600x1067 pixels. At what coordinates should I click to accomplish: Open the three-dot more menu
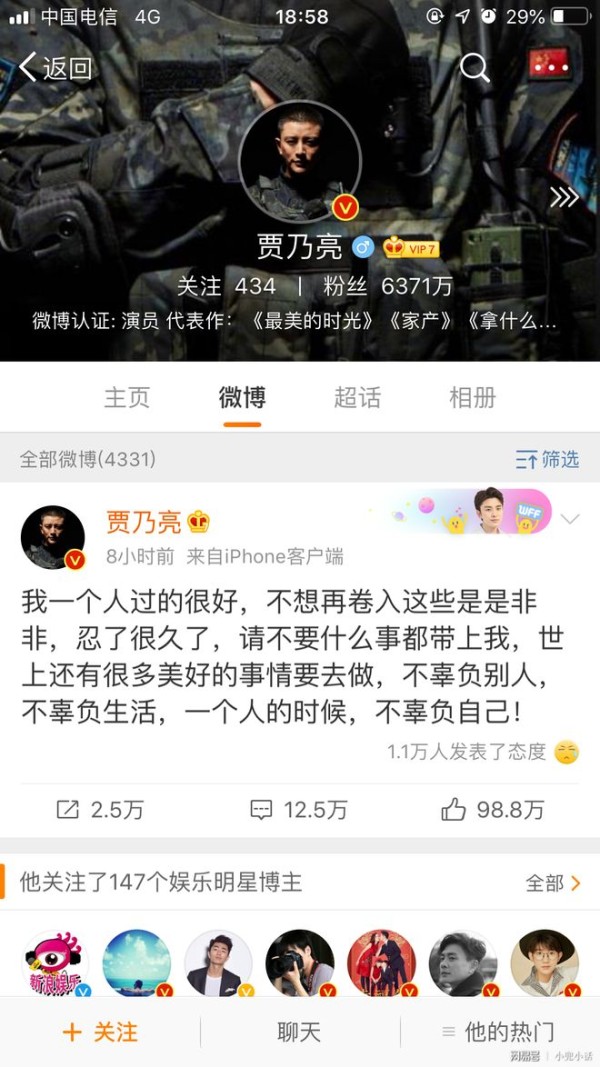pyautogui.click(x=550, y=67)
